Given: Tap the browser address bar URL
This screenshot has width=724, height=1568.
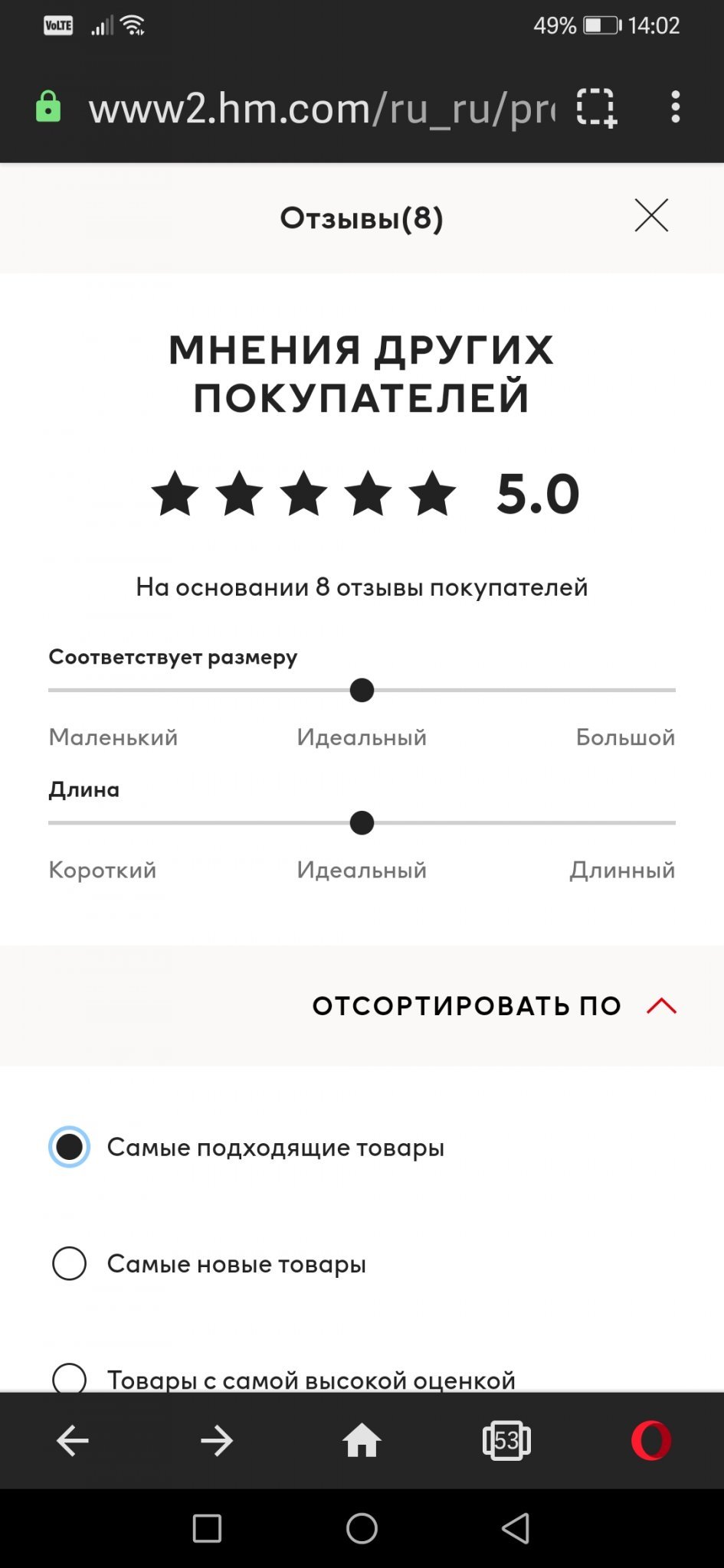Looking at the screenshot, I should [x=322, y=109].
